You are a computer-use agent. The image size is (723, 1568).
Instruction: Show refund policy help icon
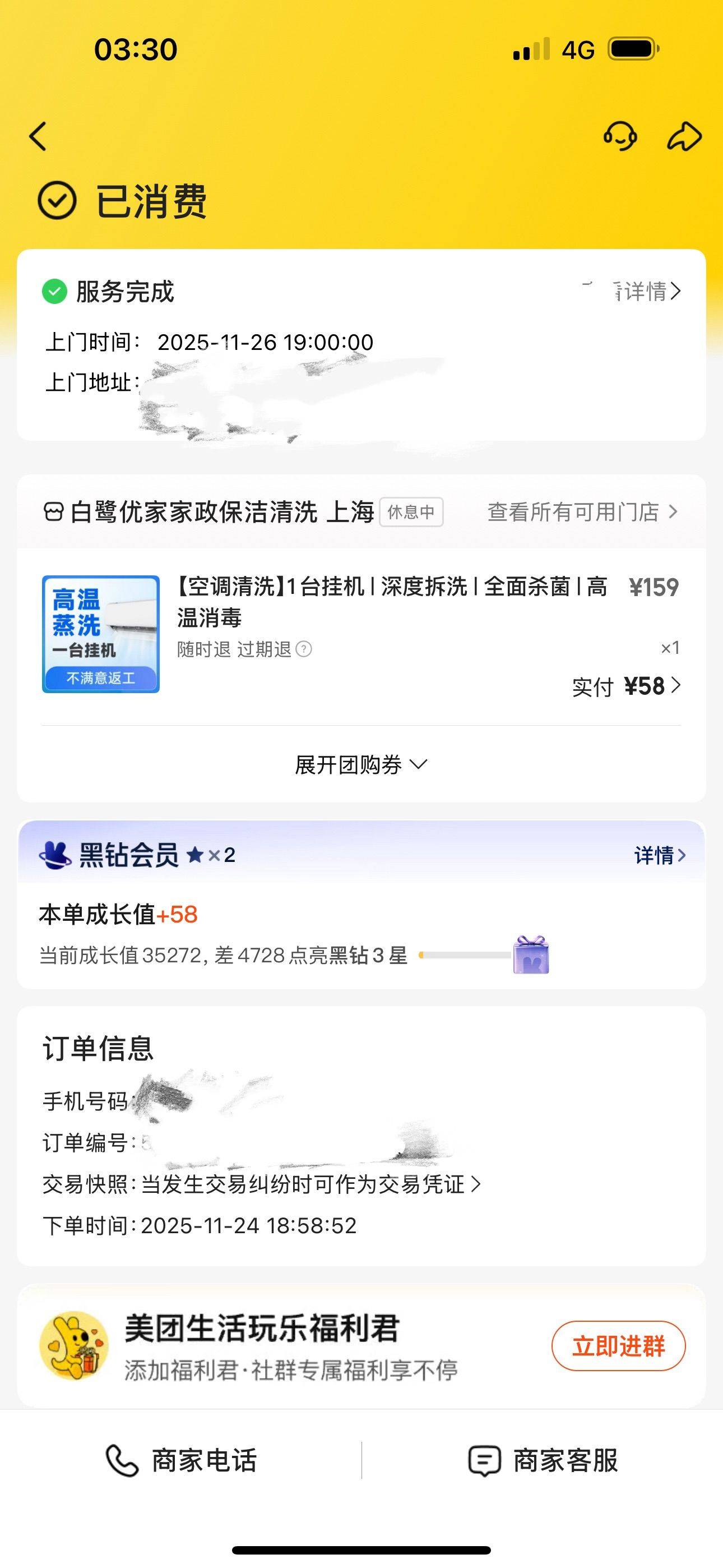click(x=304, y=649)
